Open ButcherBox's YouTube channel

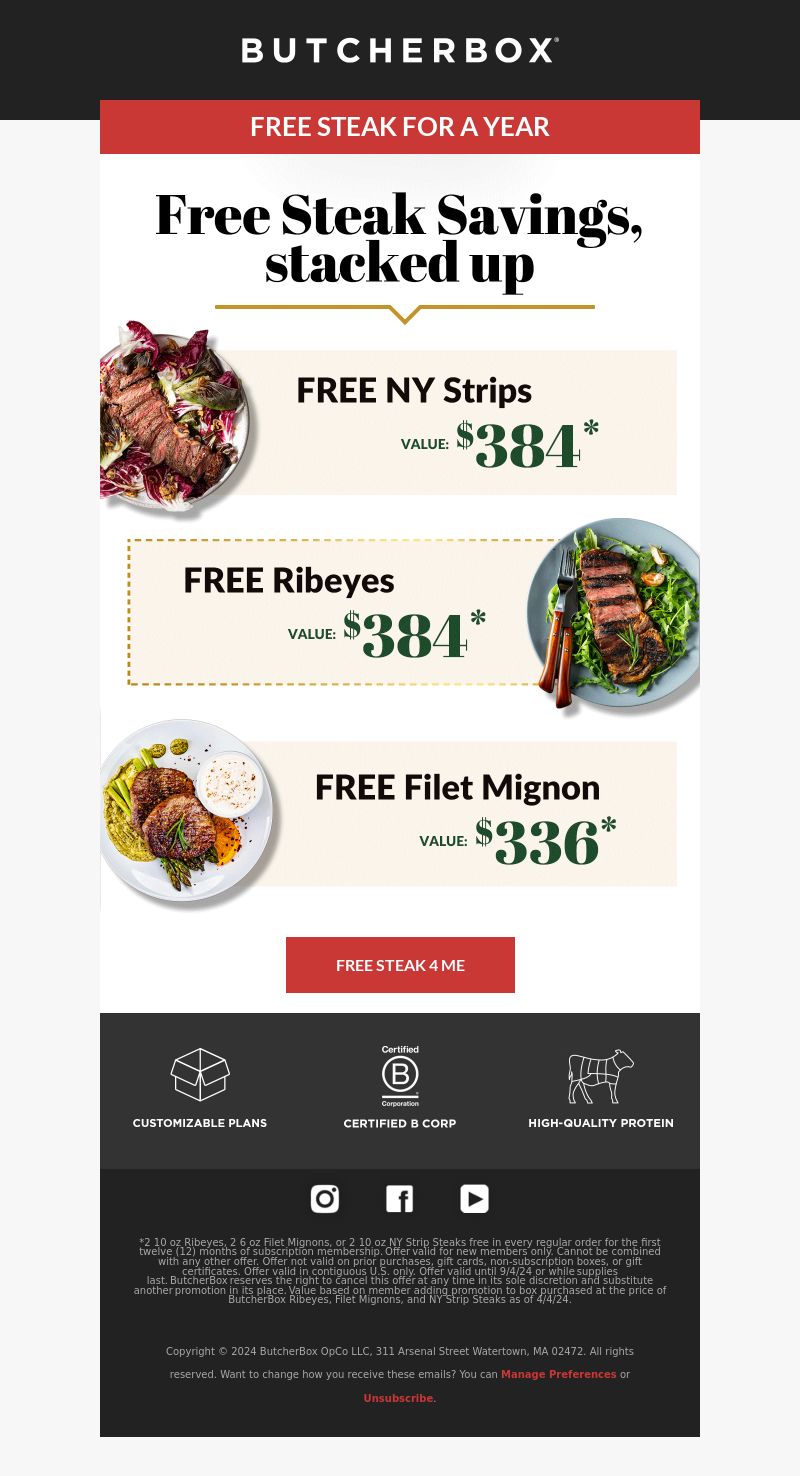pyautogui.click(x=474, y=1198)
